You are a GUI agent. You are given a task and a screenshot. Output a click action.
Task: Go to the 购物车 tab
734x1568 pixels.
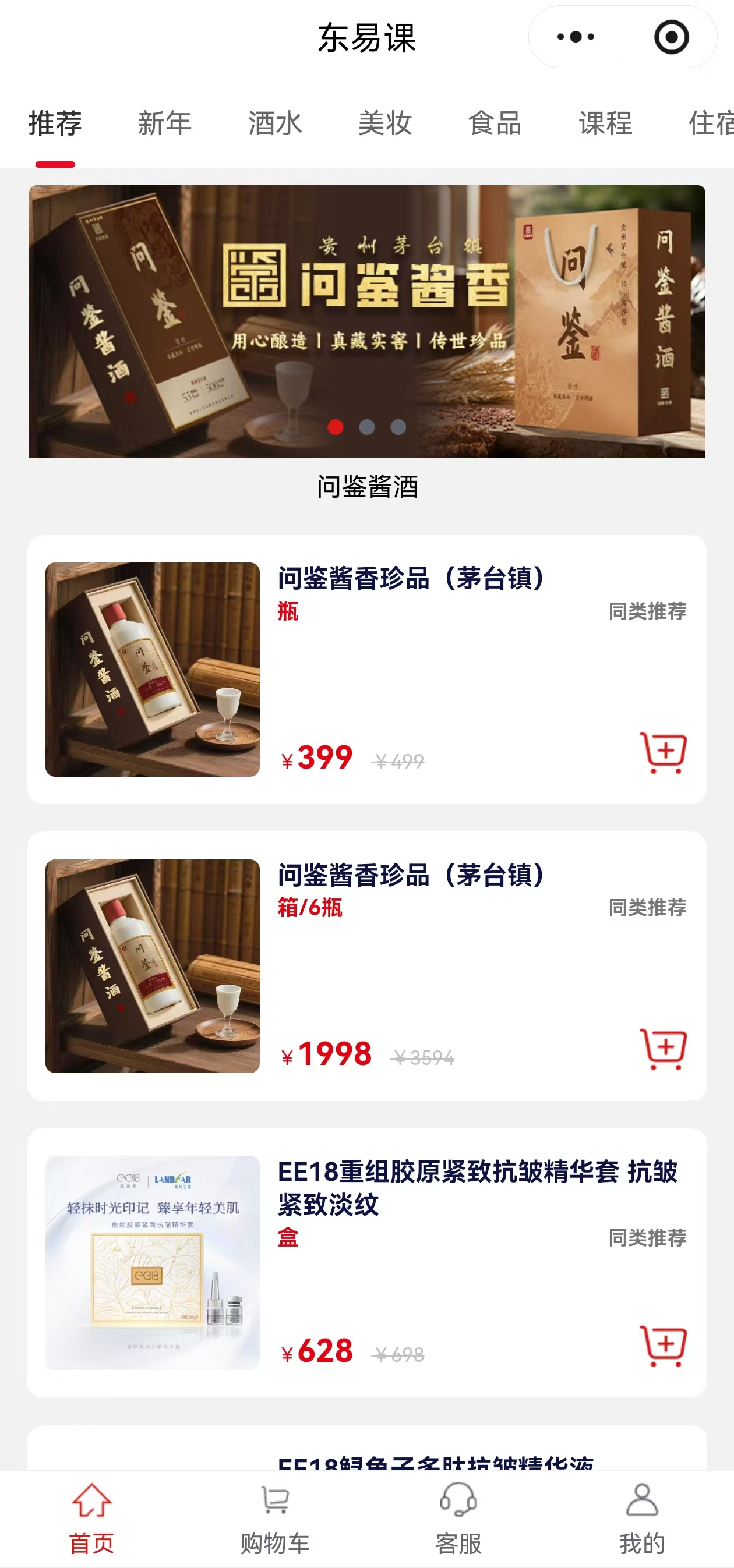pyautogui.click(x=276, y=1518)
